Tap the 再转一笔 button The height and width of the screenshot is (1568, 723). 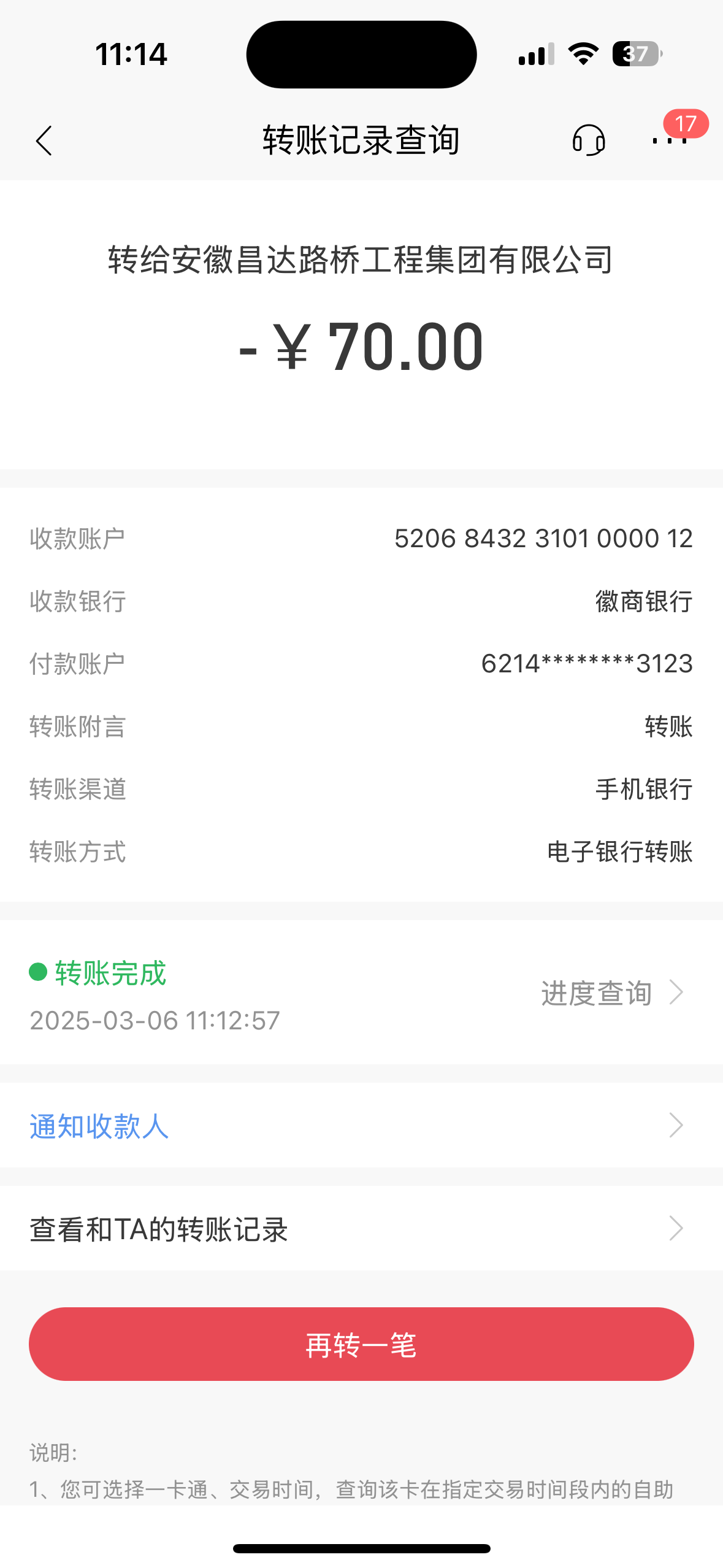pos(361,1345)
